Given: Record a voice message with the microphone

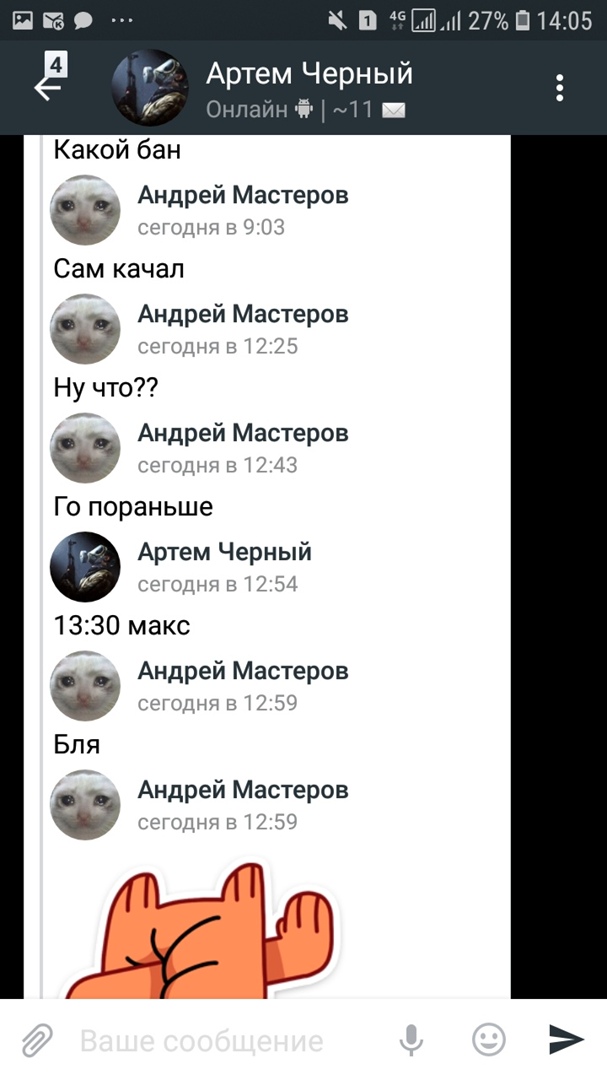Looking at the screenshot, I should (411, 1041).
